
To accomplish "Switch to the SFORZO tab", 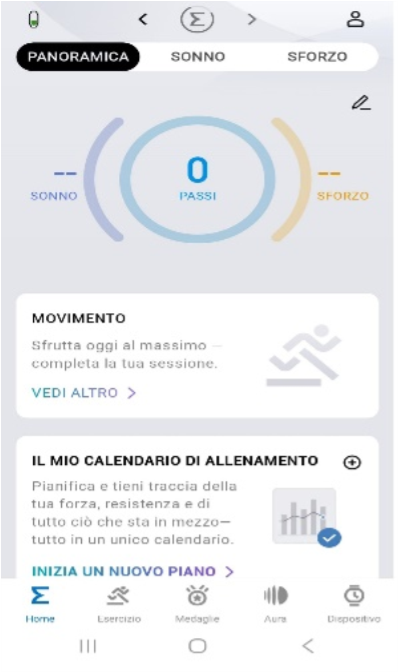I will pos(317,57).
